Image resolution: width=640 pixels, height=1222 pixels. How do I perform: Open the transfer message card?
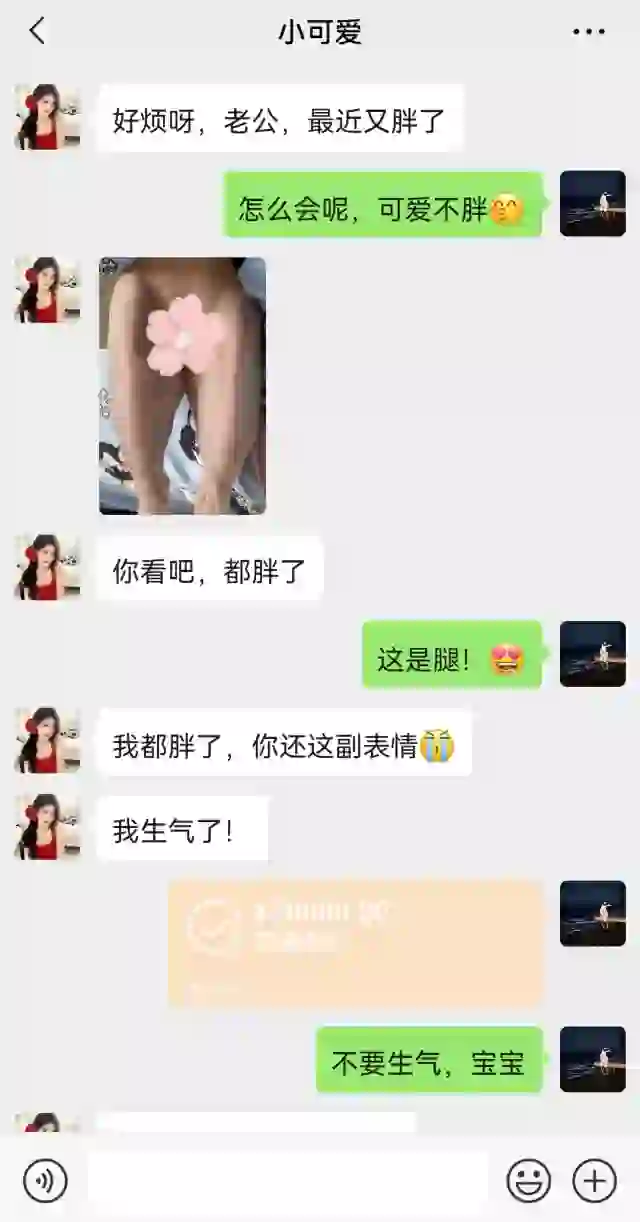(x=356, y=943)
